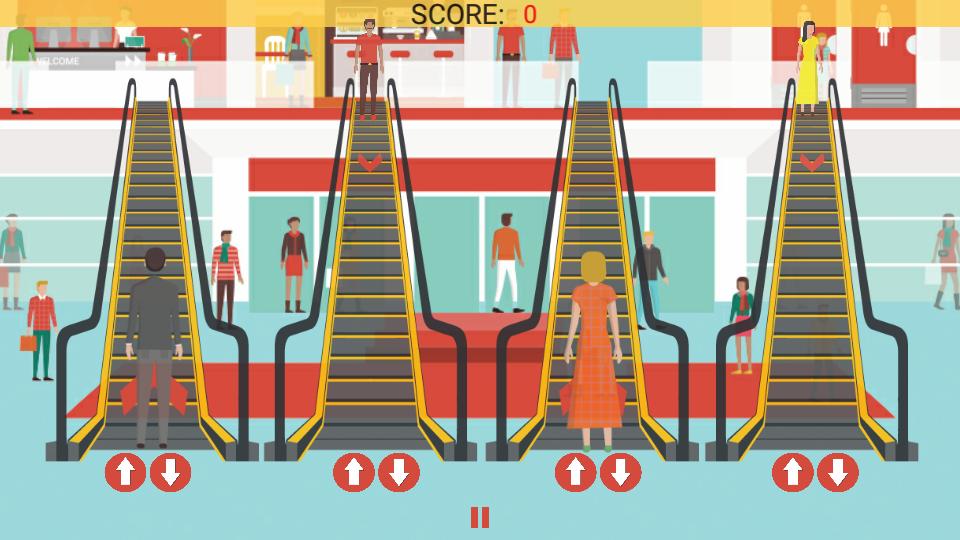Tap down arrow under the grey-suited man's escalator

(x=171, y=472)
